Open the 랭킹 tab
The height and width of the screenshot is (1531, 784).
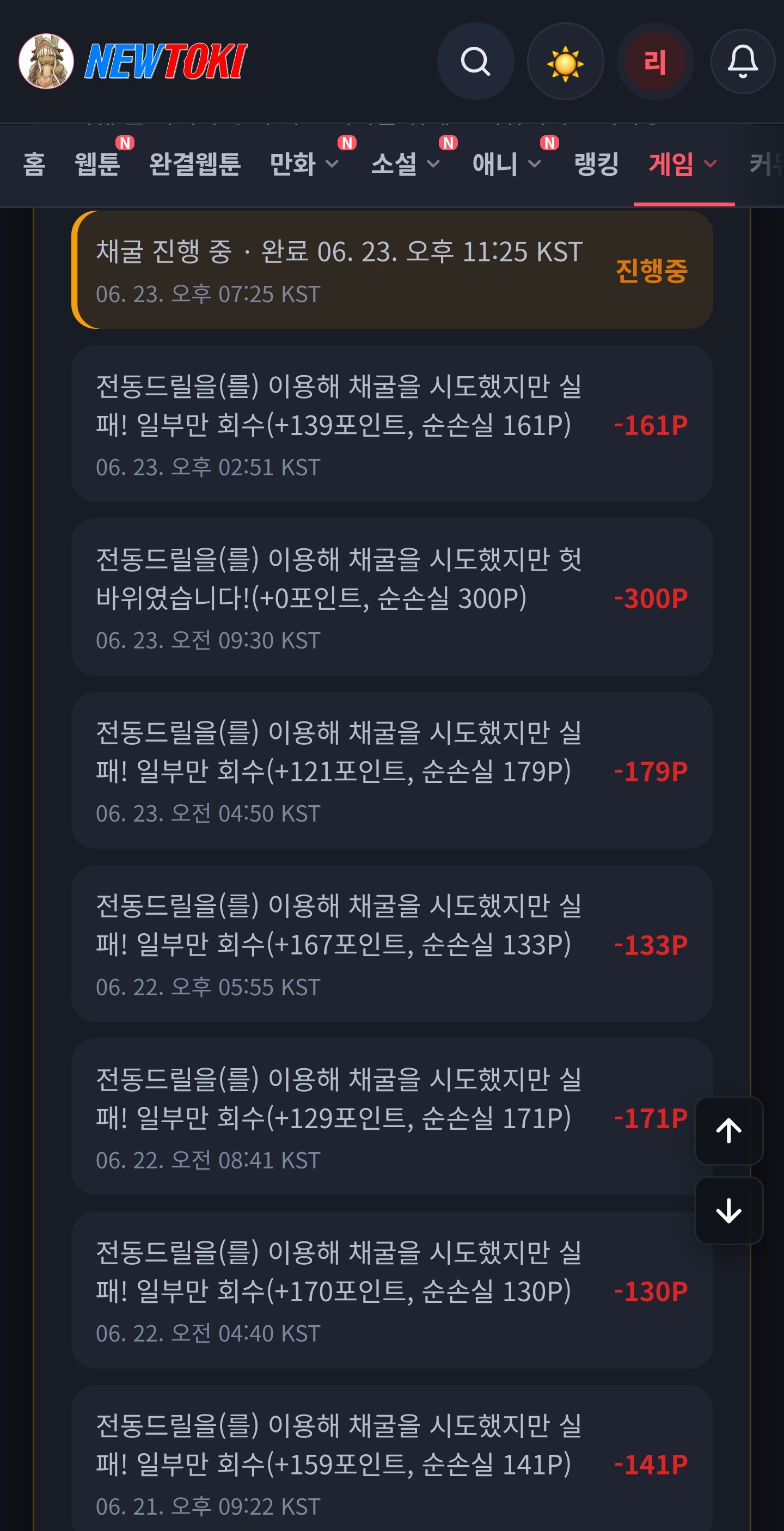[x=596, y=164]
